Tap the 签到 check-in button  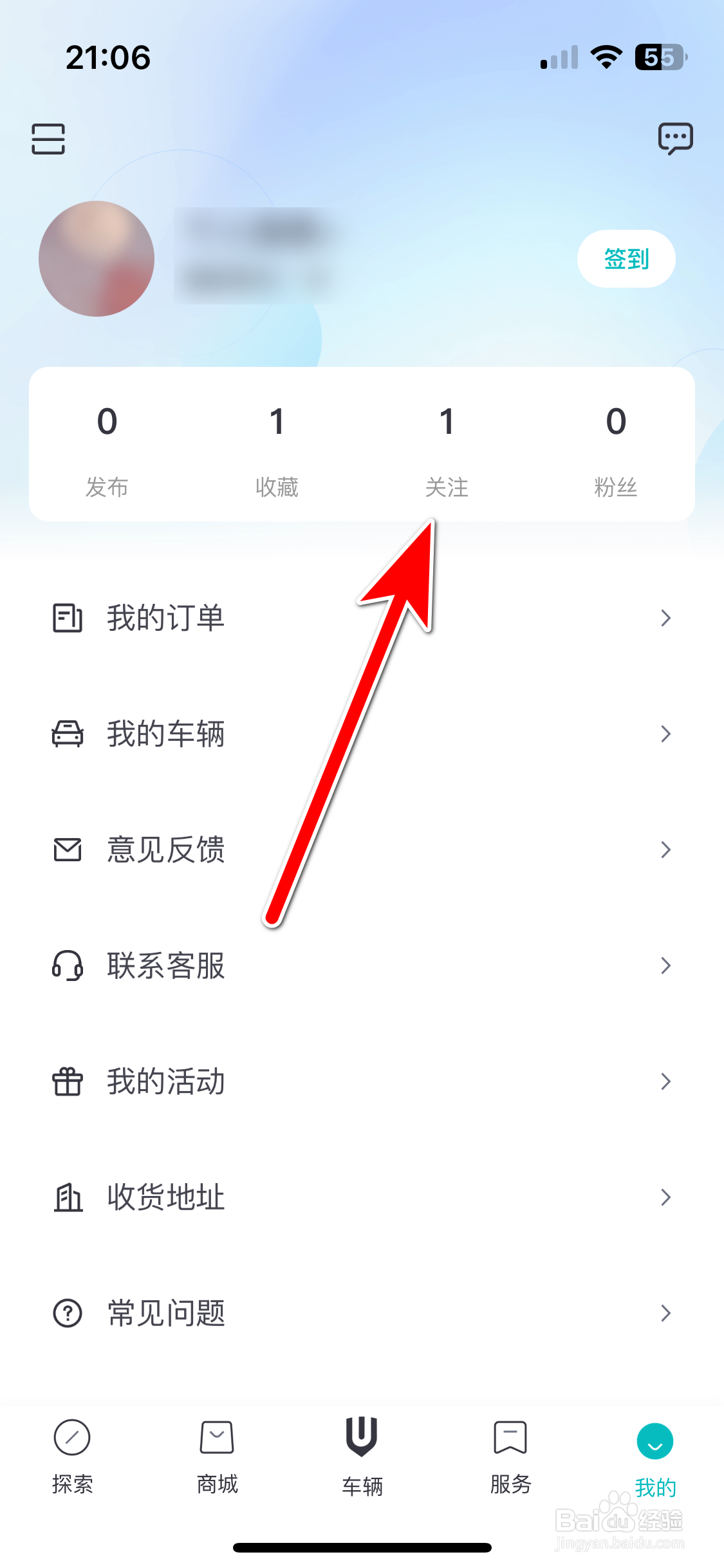[626, 259]
